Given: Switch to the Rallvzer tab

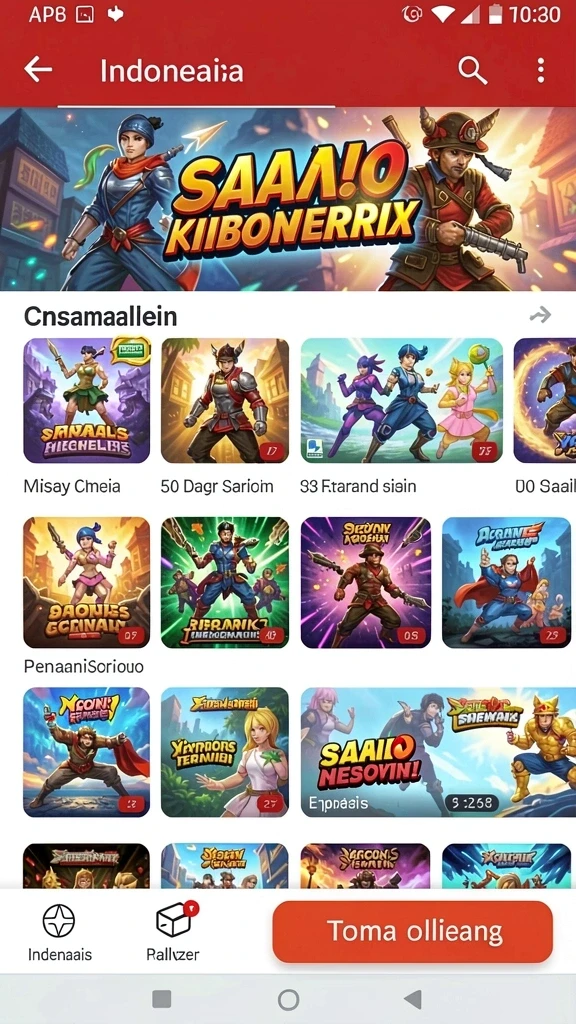Looking at the screenshot, I should coord(173,934).
